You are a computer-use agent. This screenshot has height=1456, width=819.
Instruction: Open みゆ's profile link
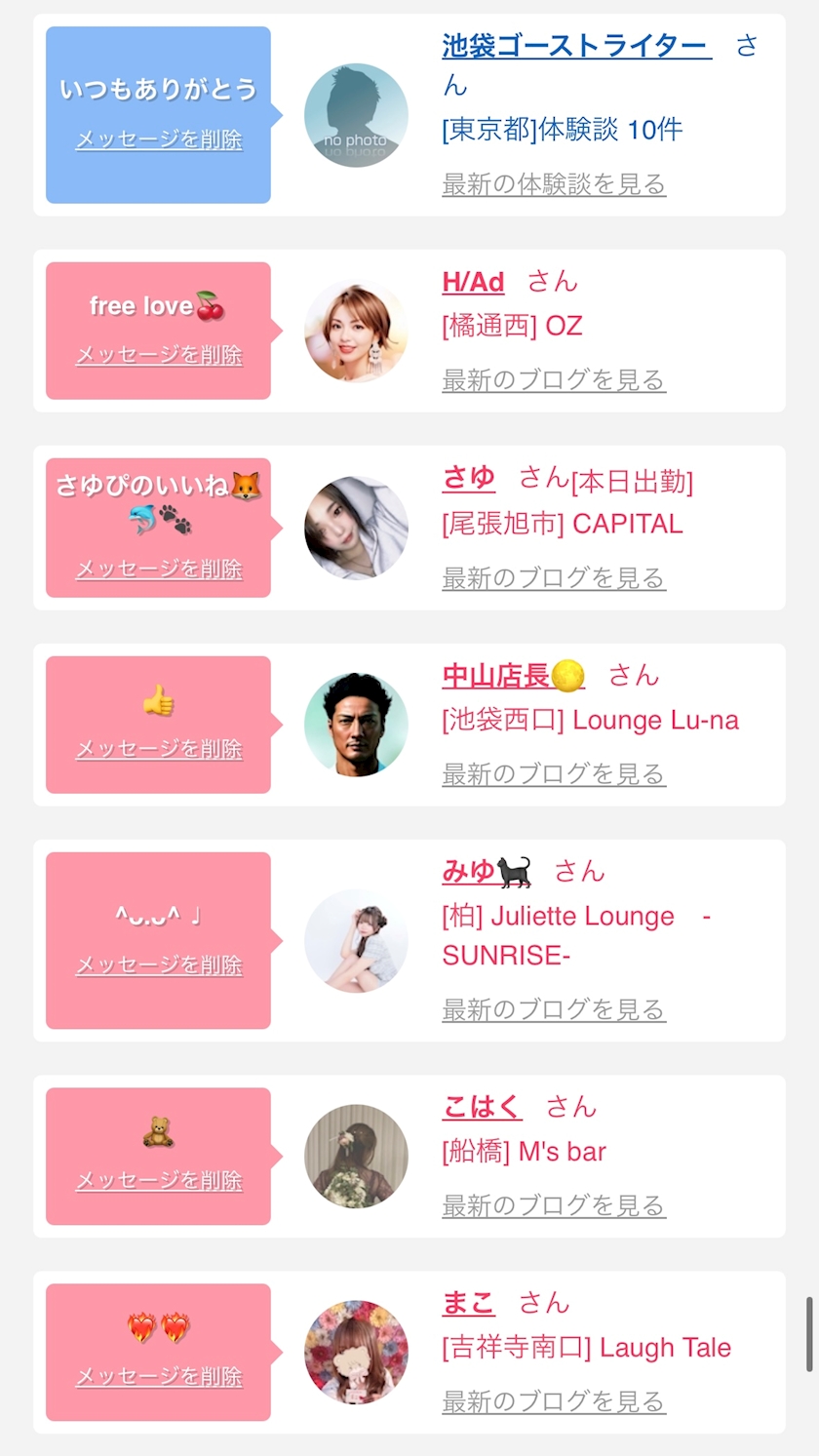coord(487,872)
